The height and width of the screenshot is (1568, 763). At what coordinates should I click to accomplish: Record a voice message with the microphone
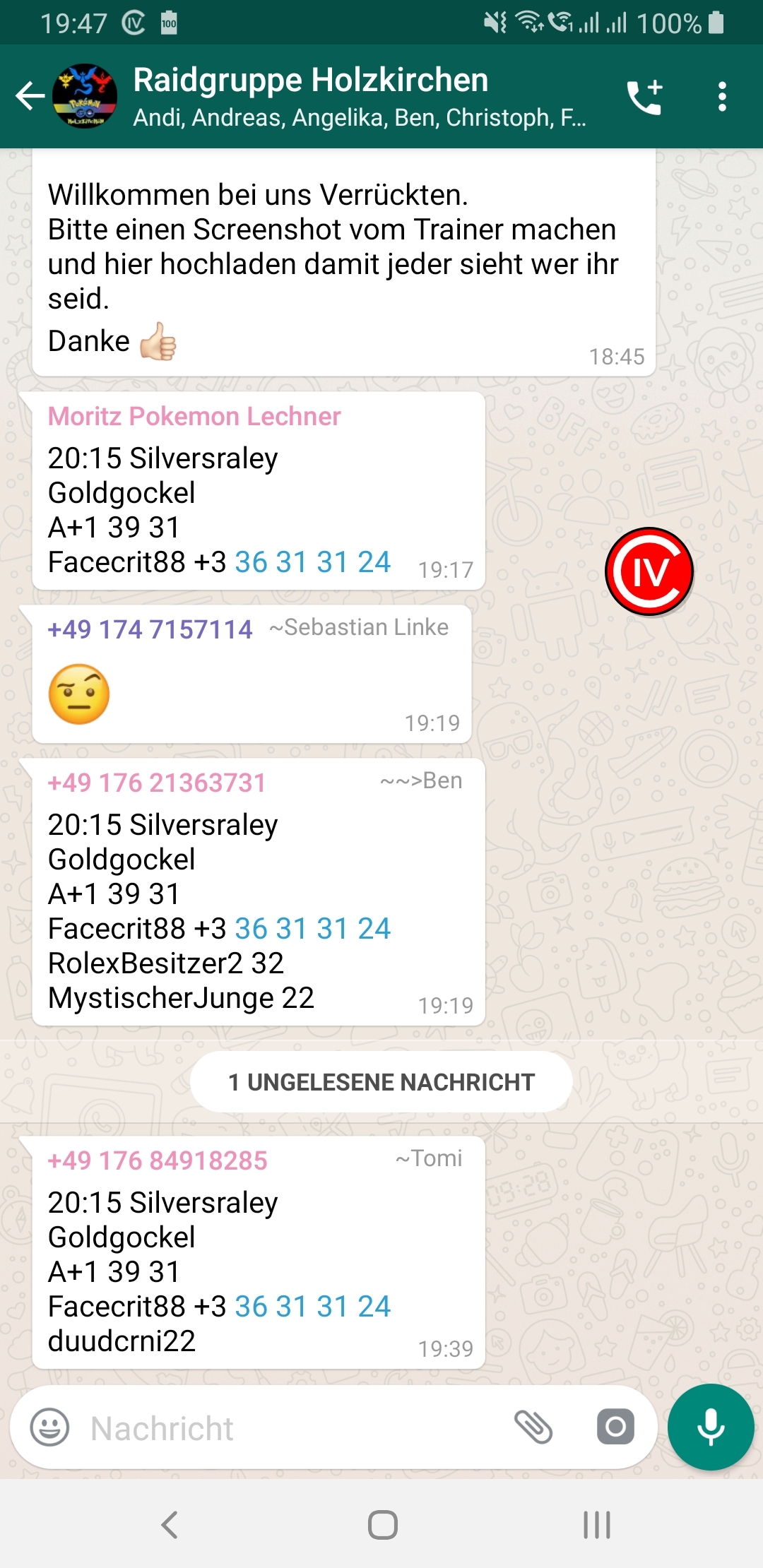click(x=711, y=1427)
